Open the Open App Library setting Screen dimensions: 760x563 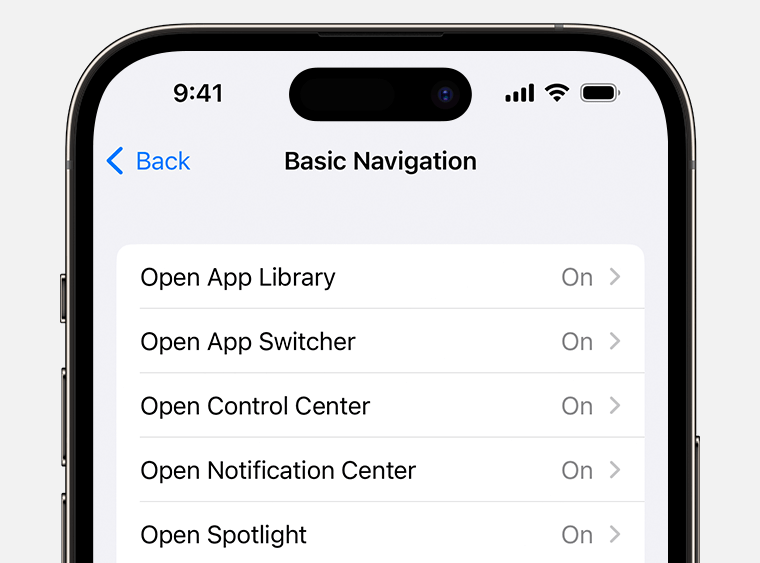pos(380,277)
